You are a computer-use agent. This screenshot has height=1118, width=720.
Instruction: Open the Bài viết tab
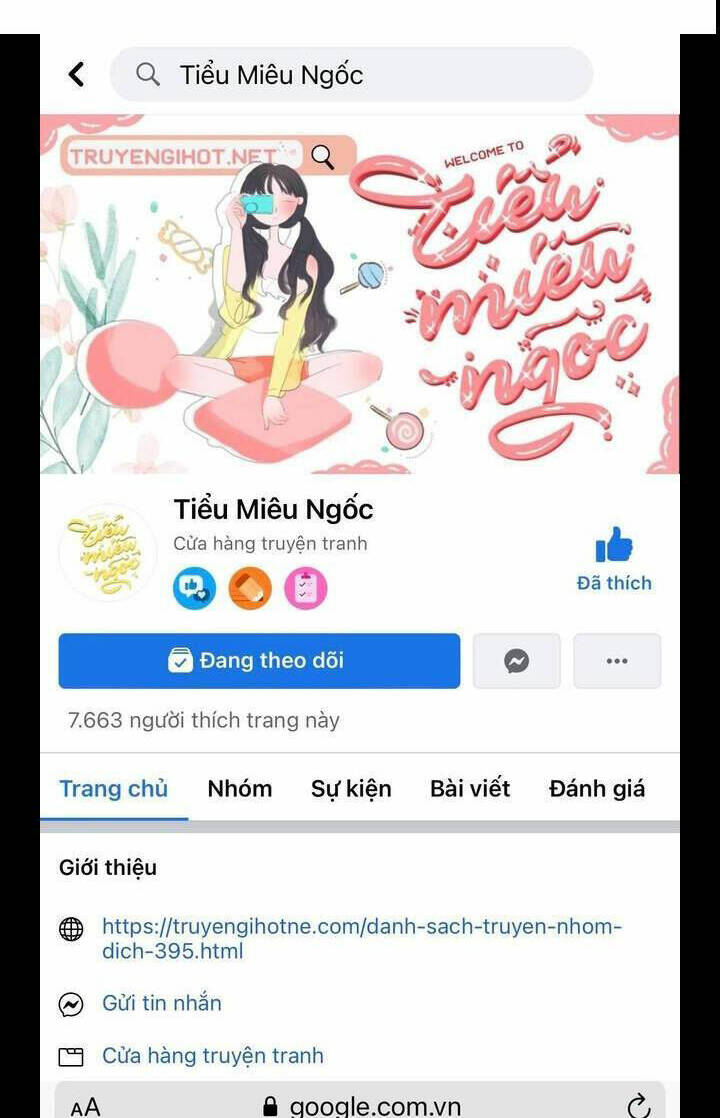470,789
